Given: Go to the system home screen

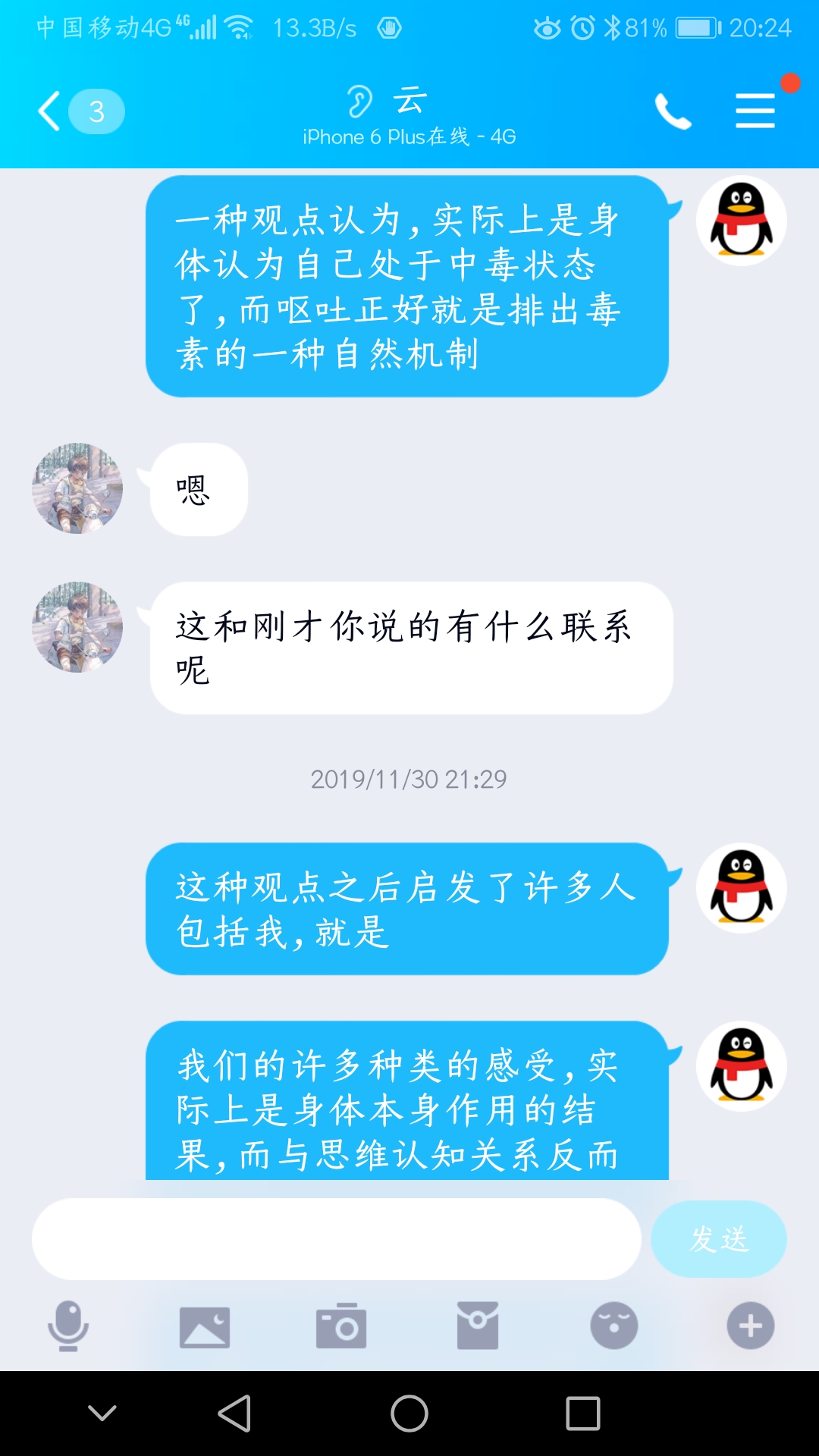Looking at the screenshot, I should (x=409, y=1414).
